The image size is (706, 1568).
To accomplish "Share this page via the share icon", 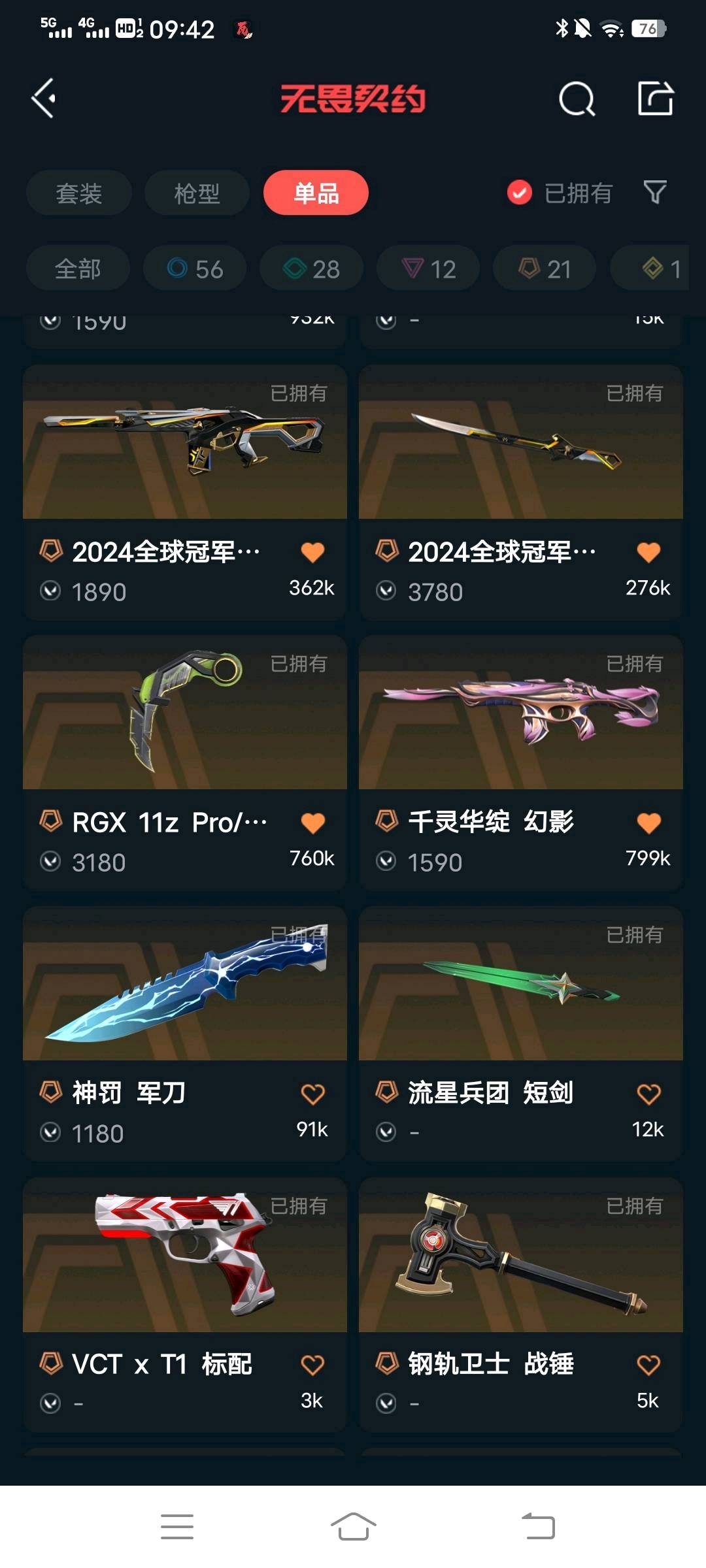I will coord(655,99).
